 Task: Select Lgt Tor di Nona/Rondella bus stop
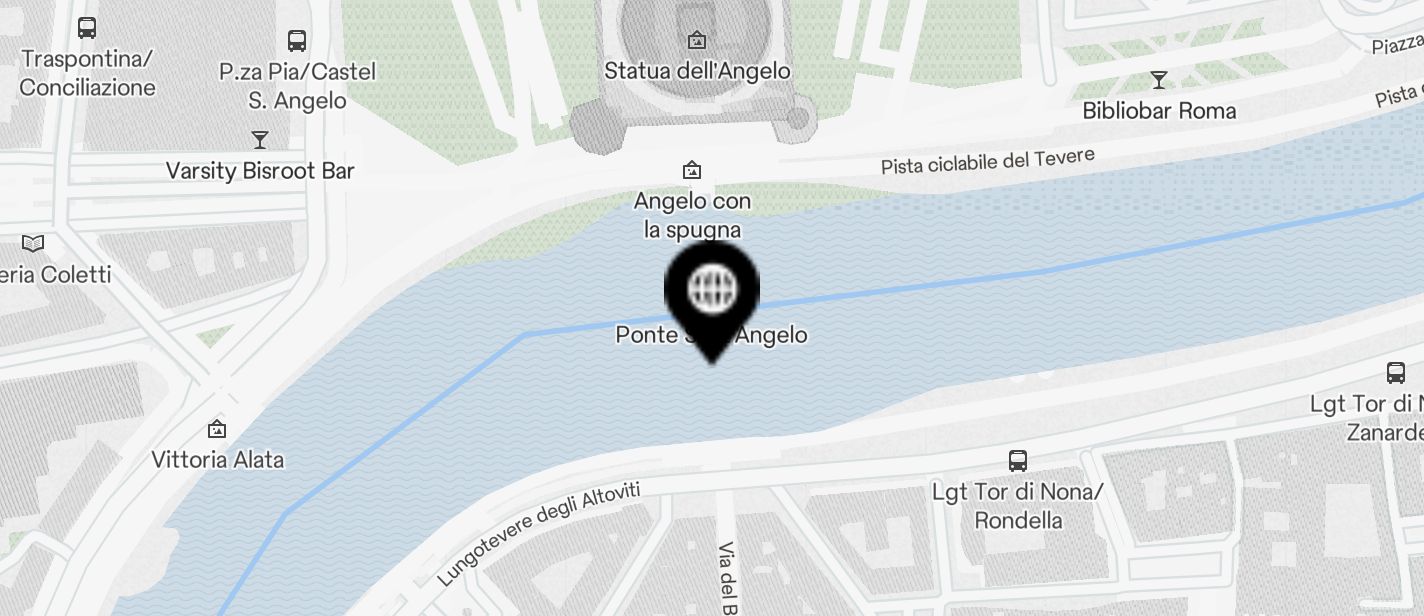point(1017,461)
